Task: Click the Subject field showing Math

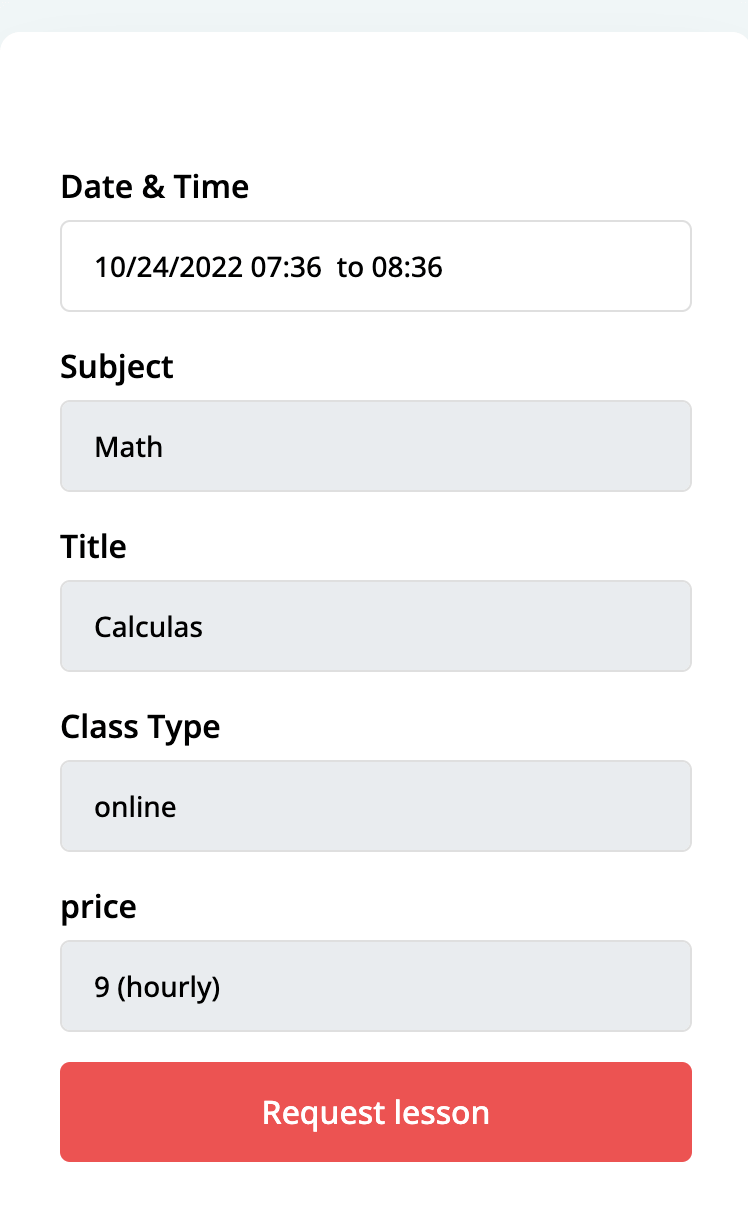Action: (375, 446)
